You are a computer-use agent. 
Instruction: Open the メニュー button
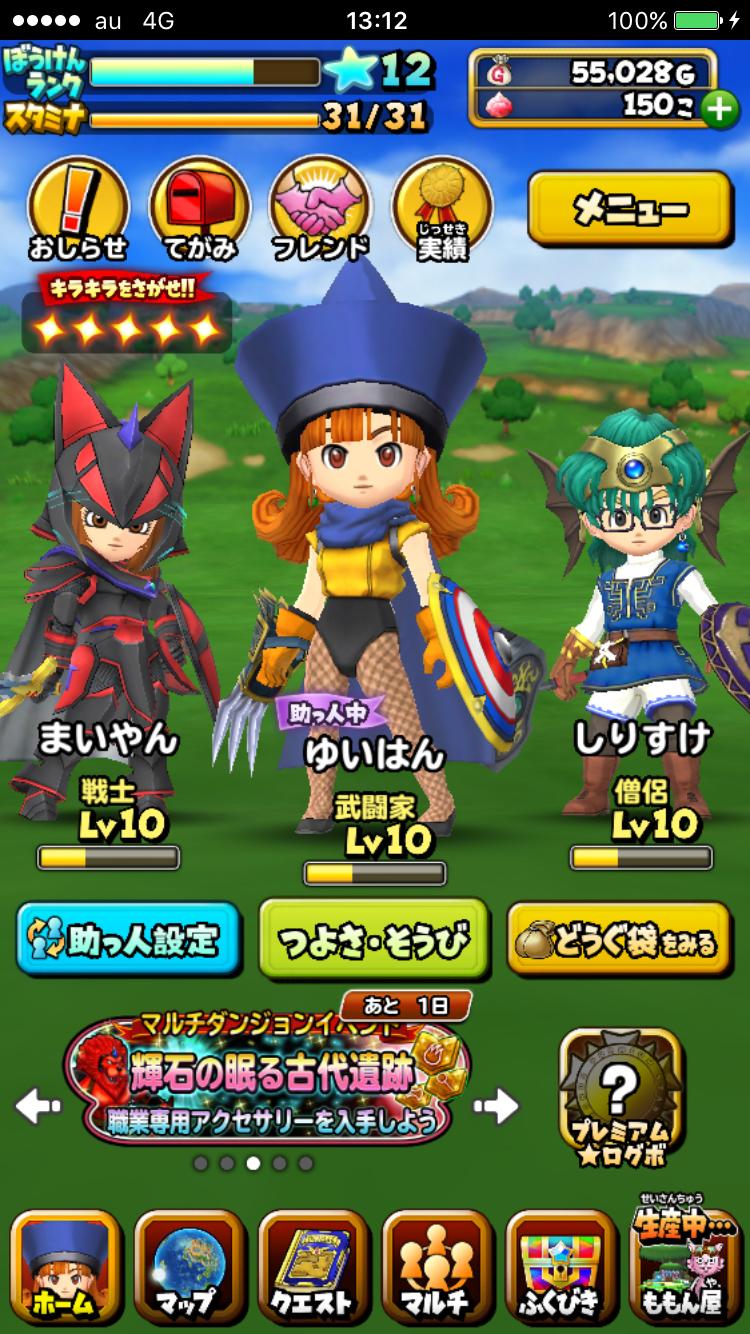(x=630, y=209)
